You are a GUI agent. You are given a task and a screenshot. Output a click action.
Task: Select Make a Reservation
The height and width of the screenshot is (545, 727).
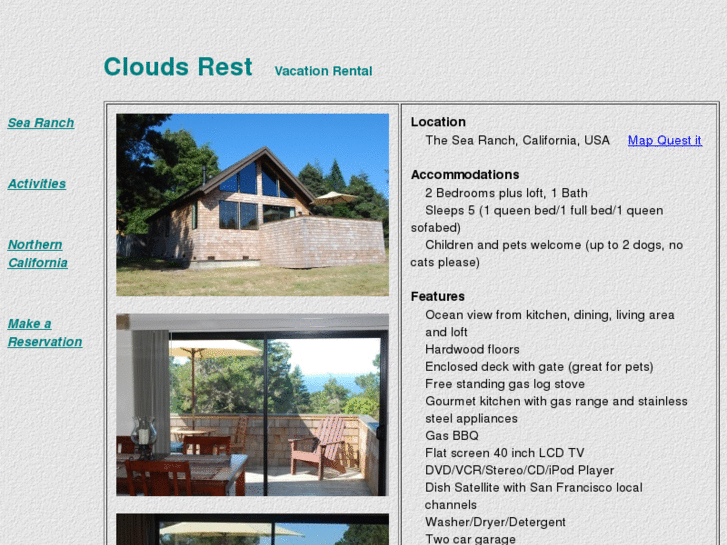tap(45, 333)
